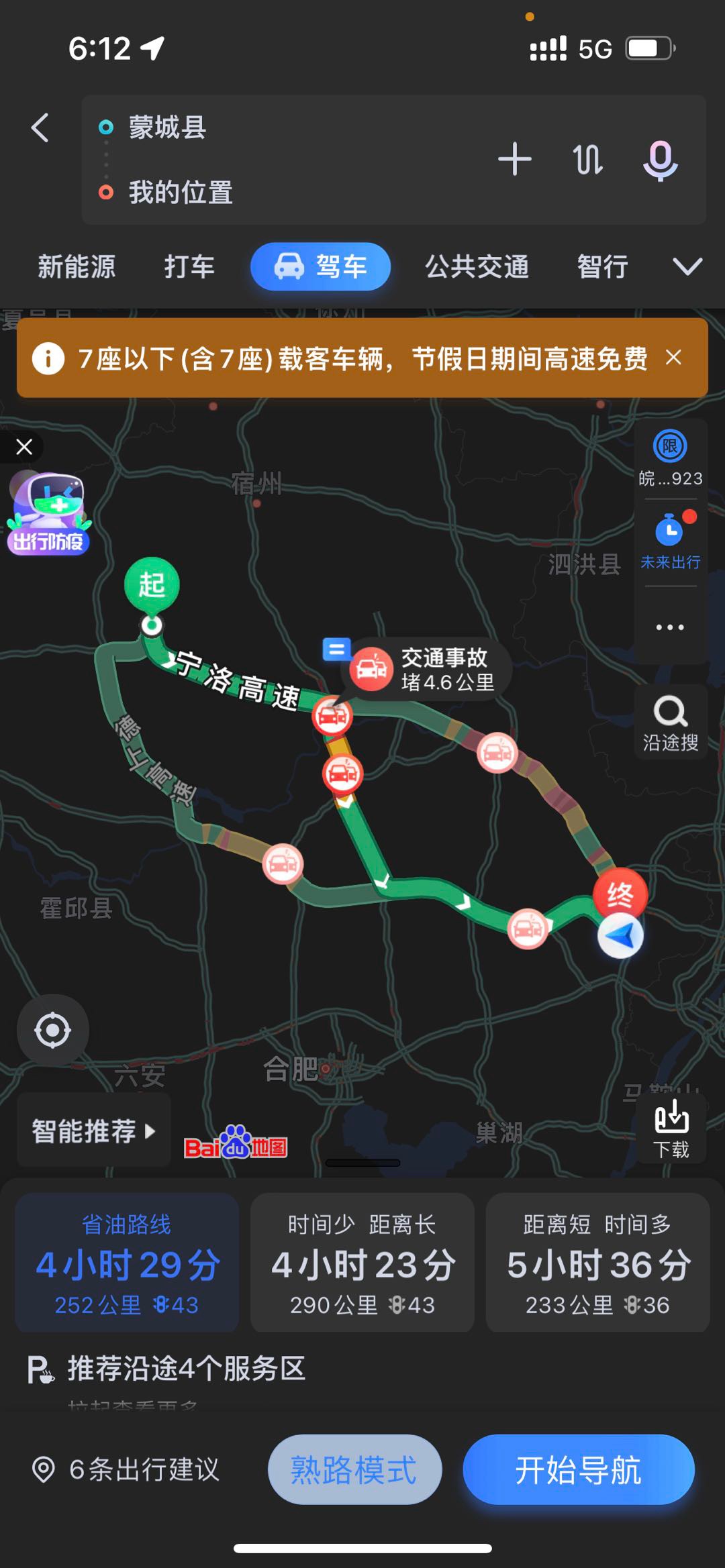Re-center the map on my location
725x1568 pixels.
click(x=53, y=1030)
